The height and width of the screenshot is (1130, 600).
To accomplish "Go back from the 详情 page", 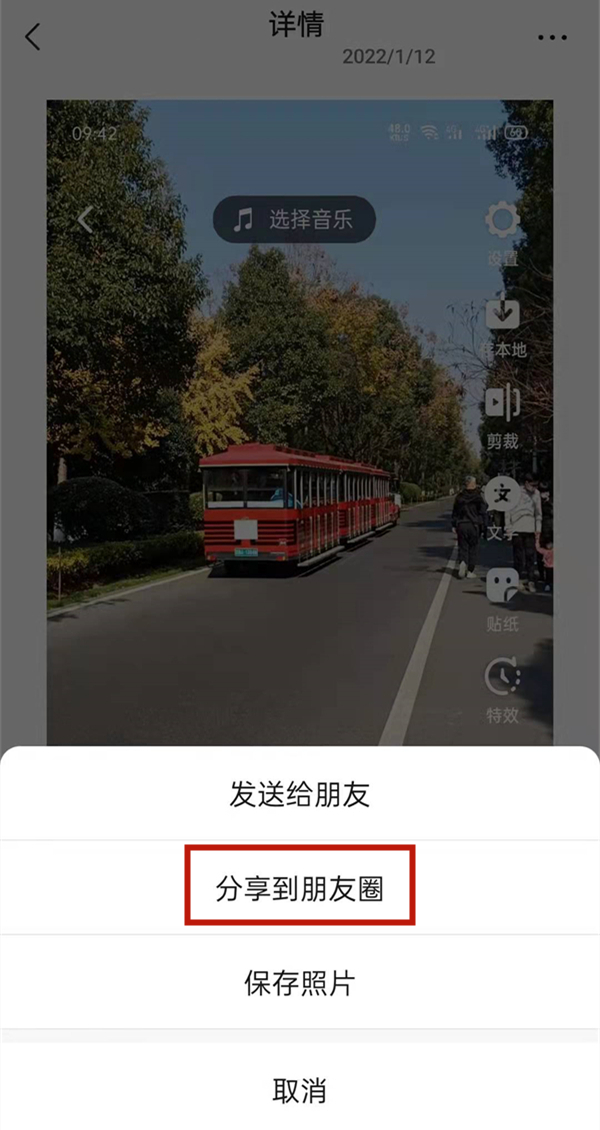I will tap(33, 37).
